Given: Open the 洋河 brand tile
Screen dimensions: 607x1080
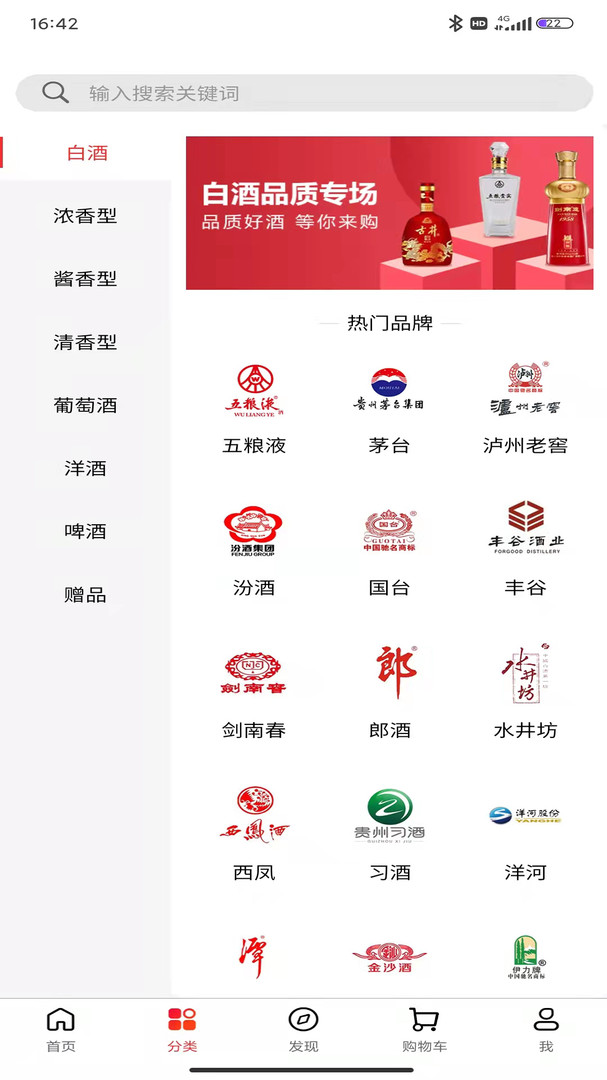Looking at the screenshot, I should click(x=525, y=835).
